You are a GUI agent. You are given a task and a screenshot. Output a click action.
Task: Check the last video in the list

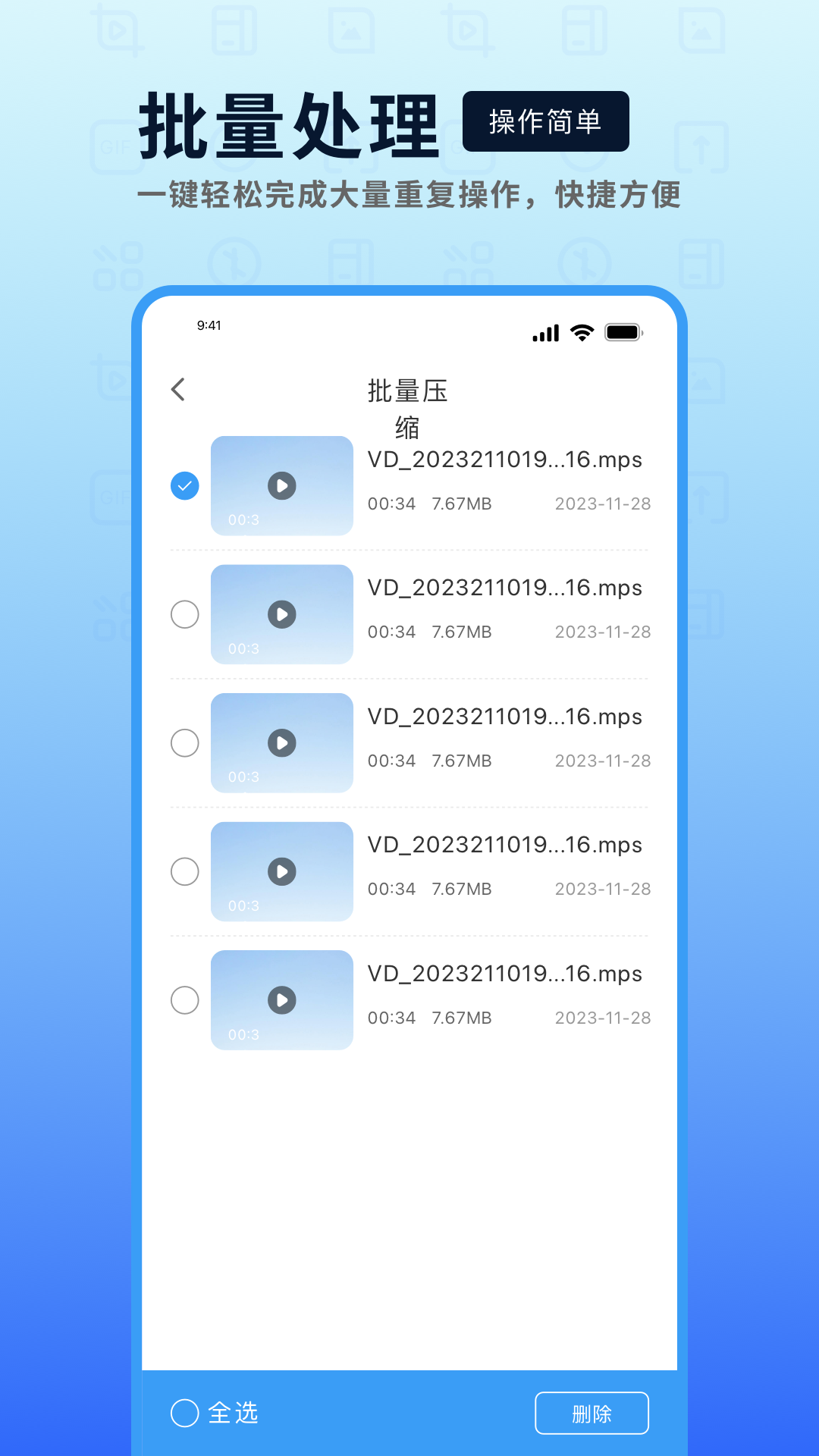184,1000
